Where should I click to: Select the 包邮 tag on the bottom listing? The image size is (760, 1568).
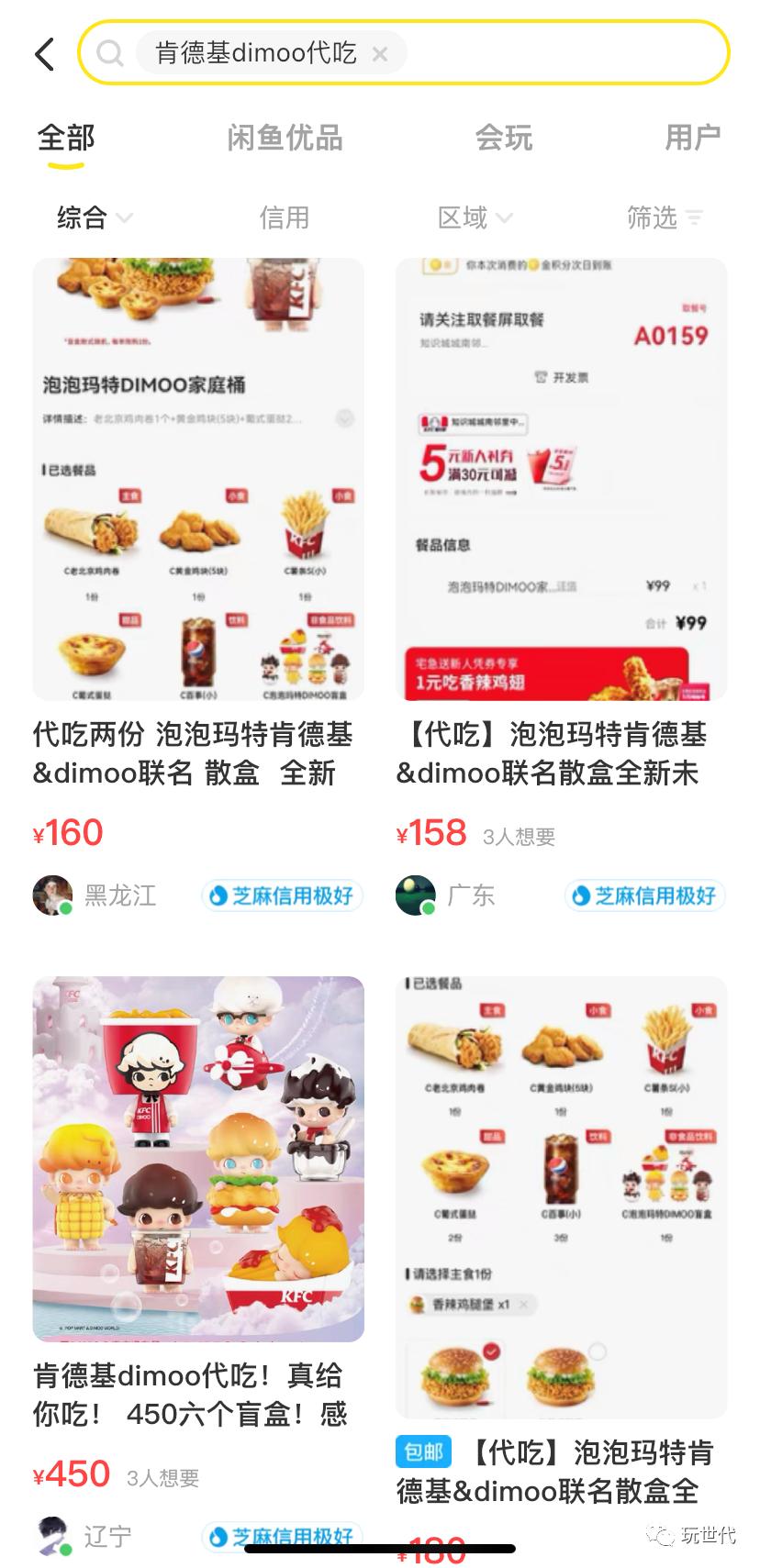pos(422,1452)
